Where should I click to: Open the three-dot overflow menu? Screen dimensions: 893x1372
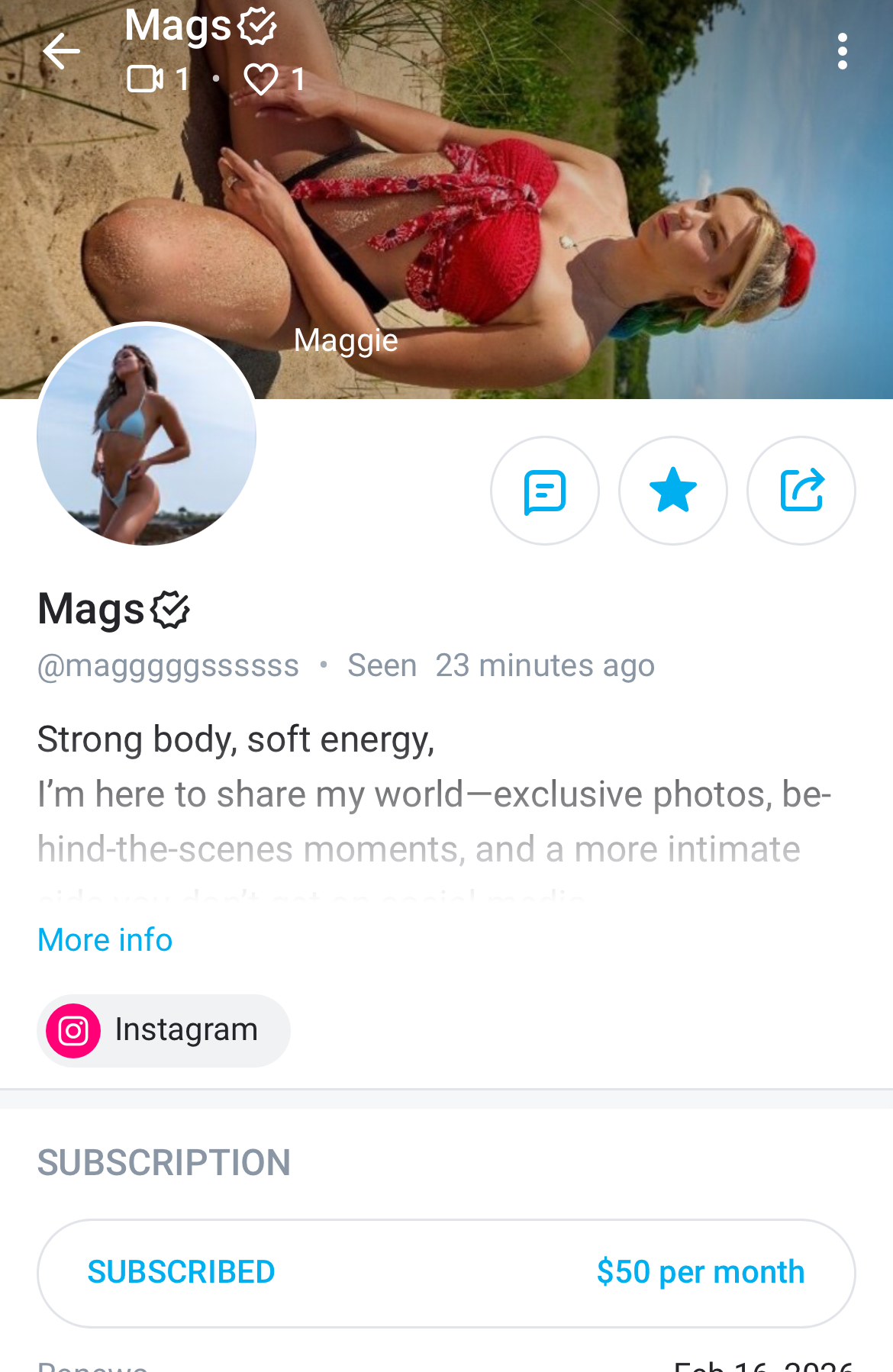842,52
